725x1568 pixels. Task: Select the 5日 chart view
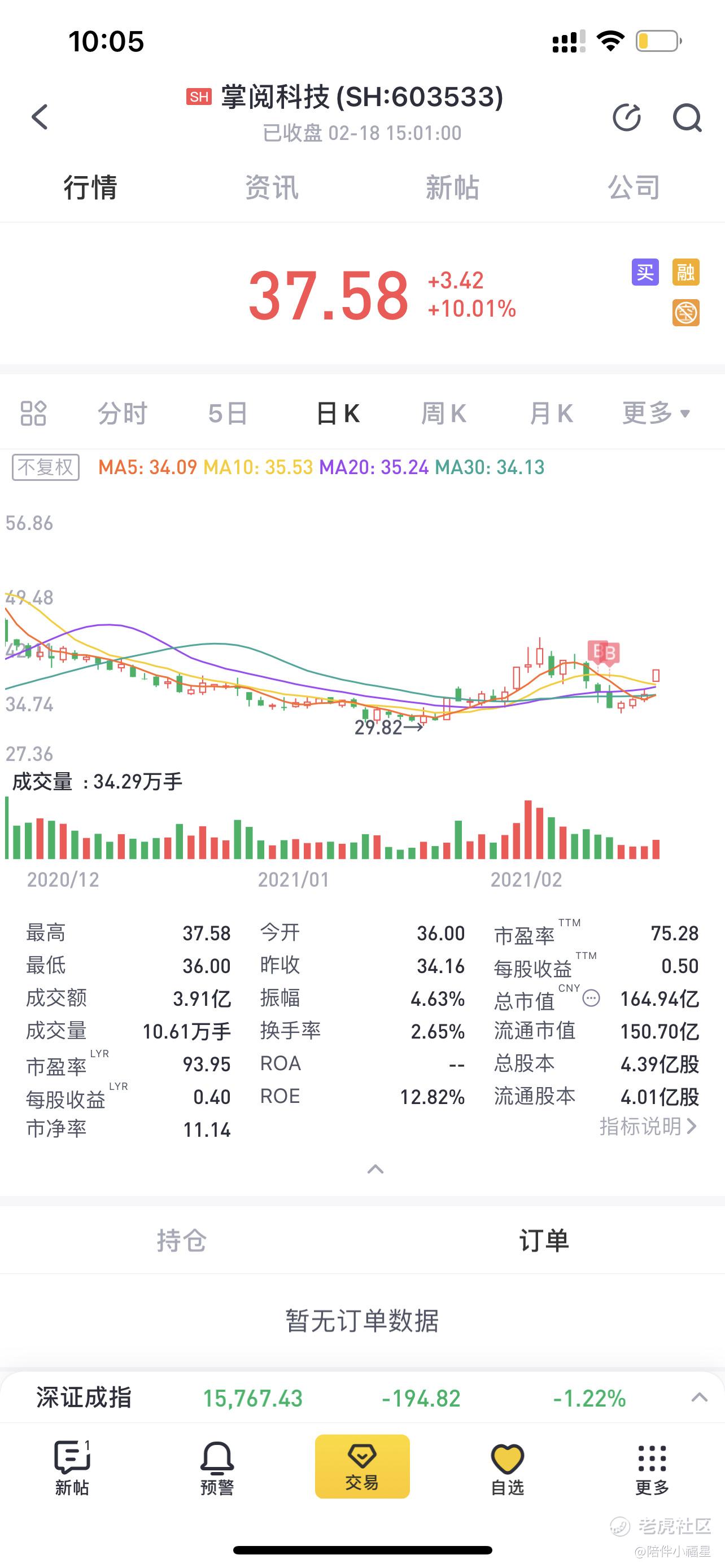[x=228, y=414]
